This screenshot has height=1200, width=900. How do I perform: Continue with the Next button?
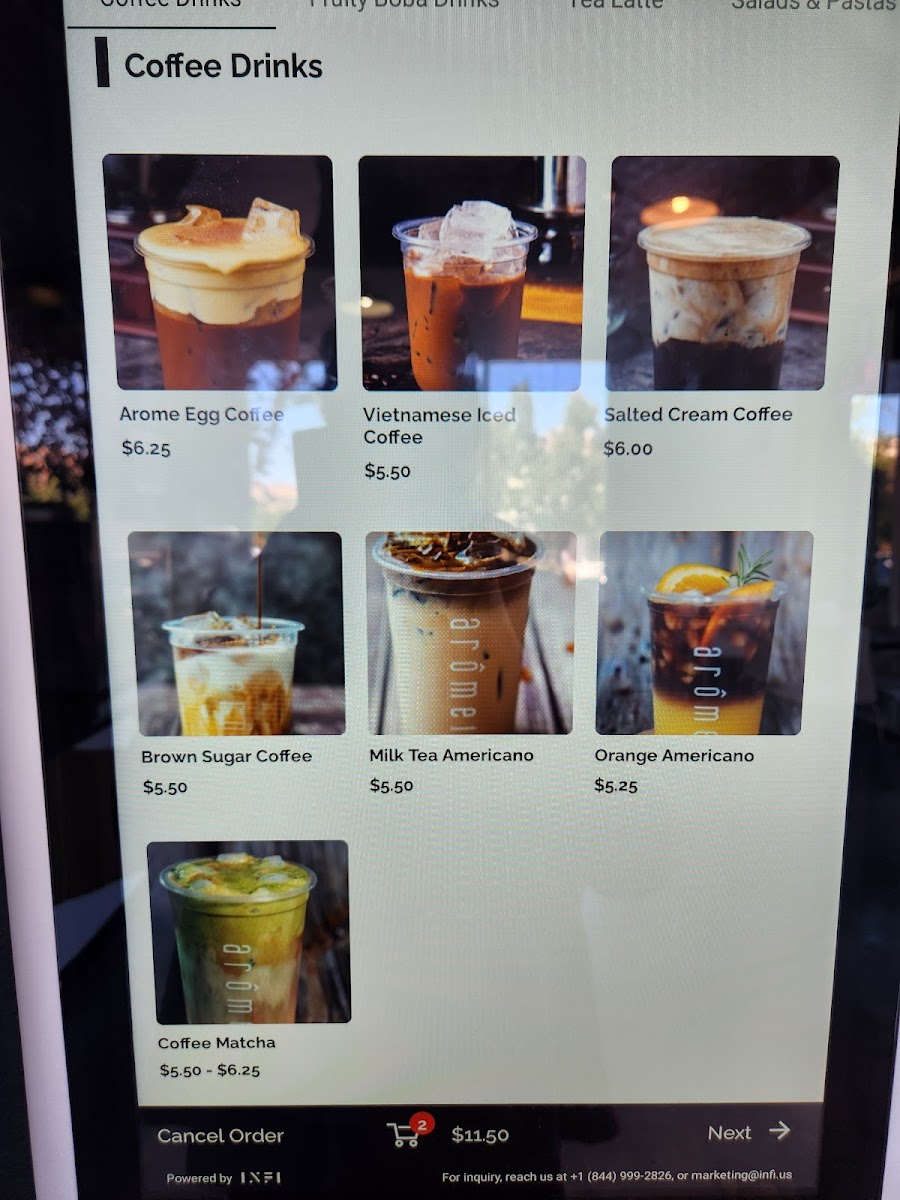(749, 1132)
